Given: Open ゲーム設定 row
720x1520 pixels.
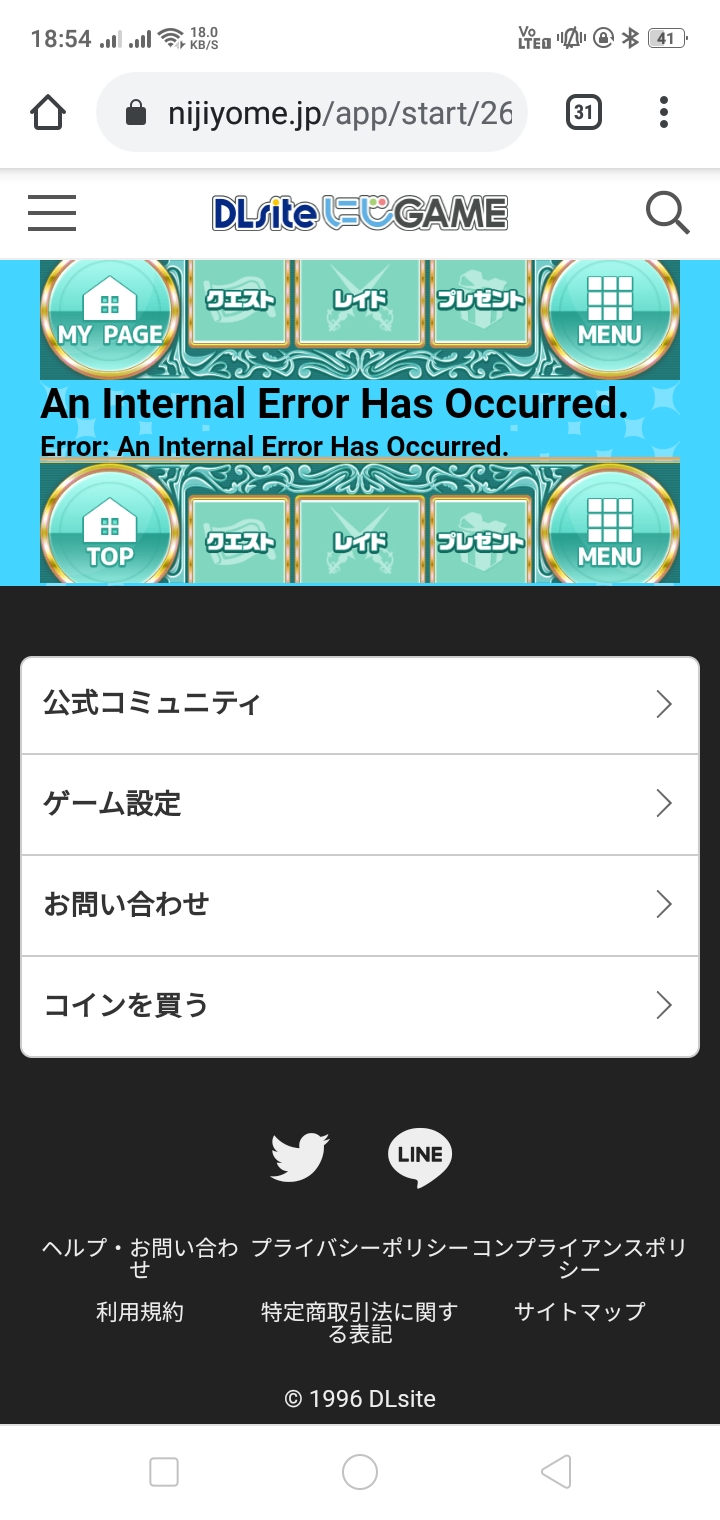Looking at the screenshot, I should point(360,804).
